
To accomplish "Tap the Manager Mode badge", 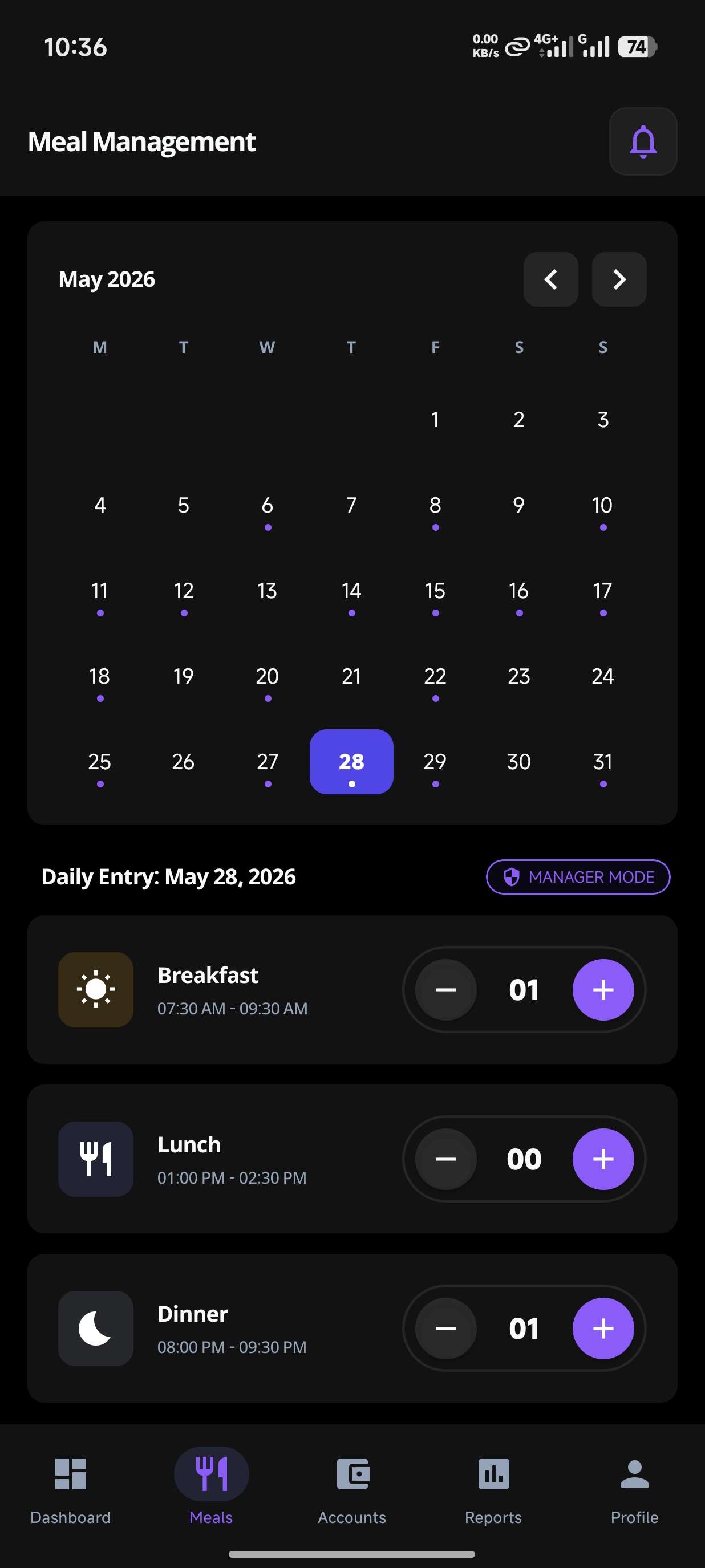I will tap(578, 876).
